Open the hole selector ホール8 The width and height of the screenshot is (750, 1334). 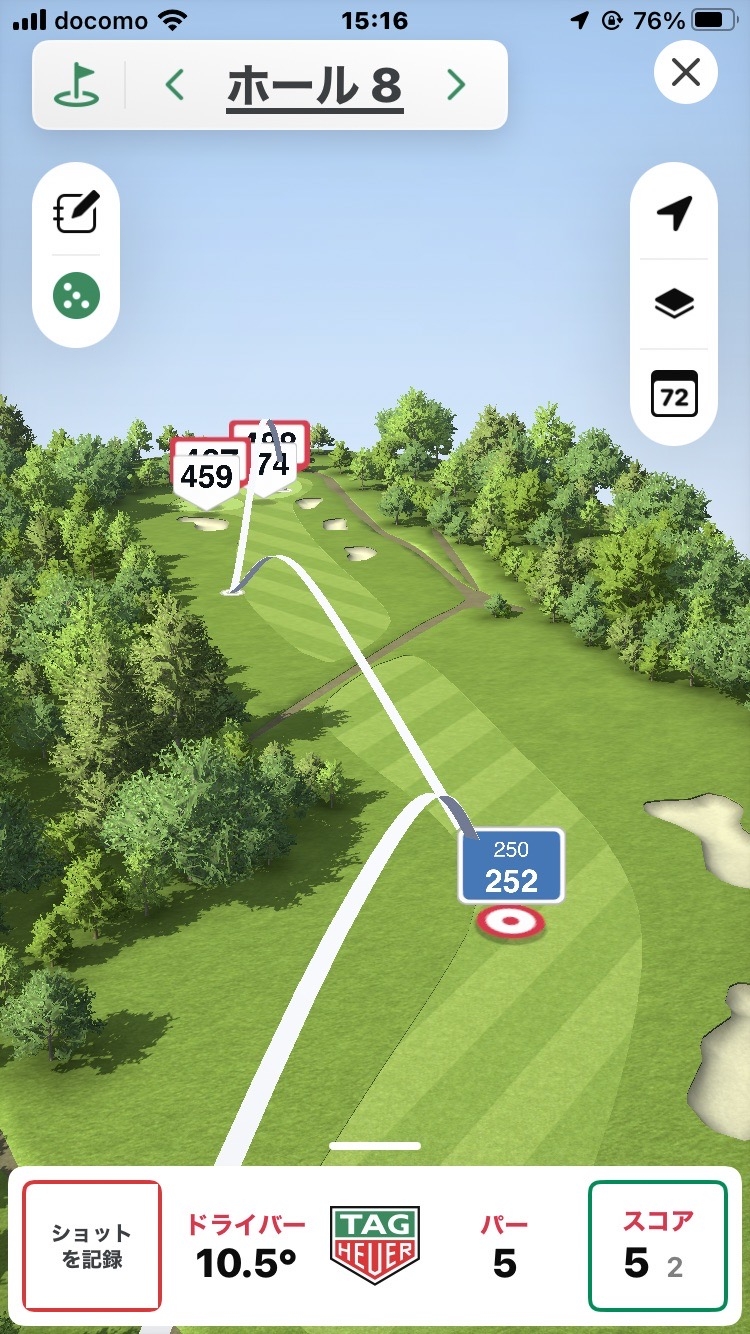(x=314, y=87)
